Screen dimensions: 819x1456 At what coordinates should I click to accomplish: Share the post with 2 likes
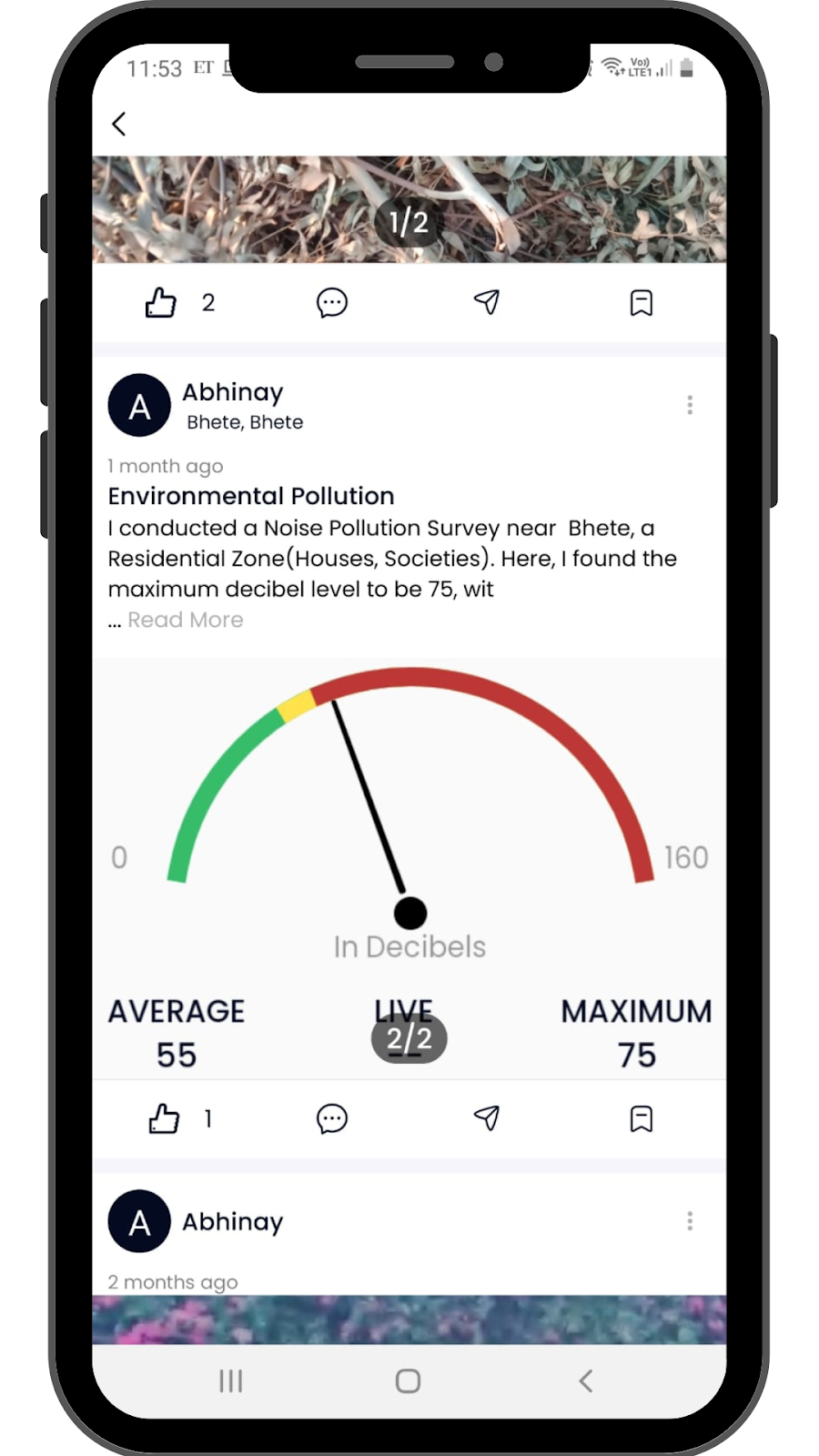pyautogui.click(x=487, y=302)
